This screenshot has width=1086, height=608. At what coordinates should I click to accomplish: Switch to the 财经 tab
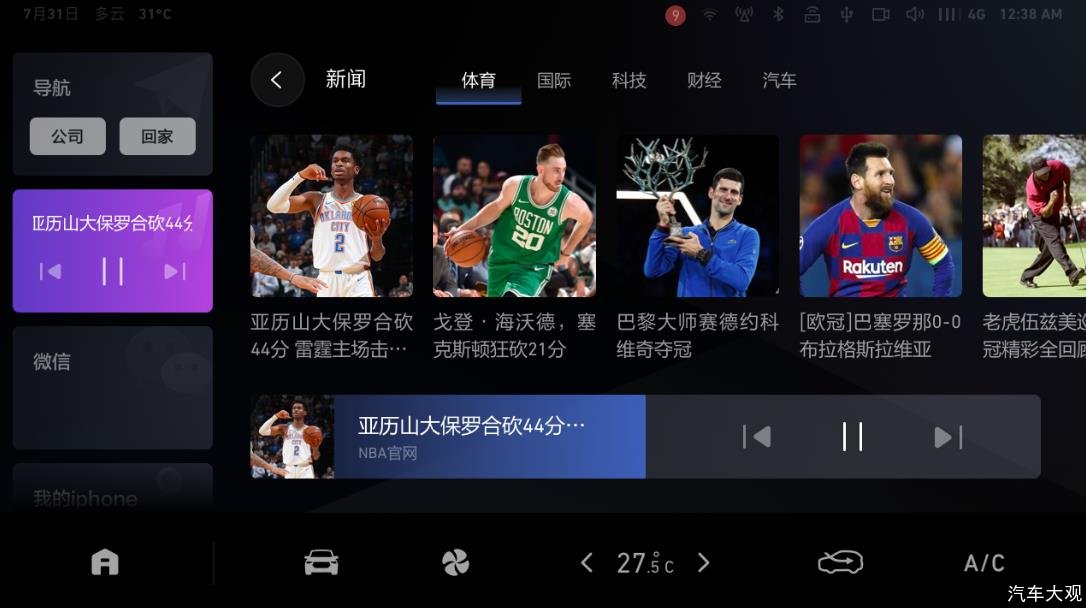704,81
